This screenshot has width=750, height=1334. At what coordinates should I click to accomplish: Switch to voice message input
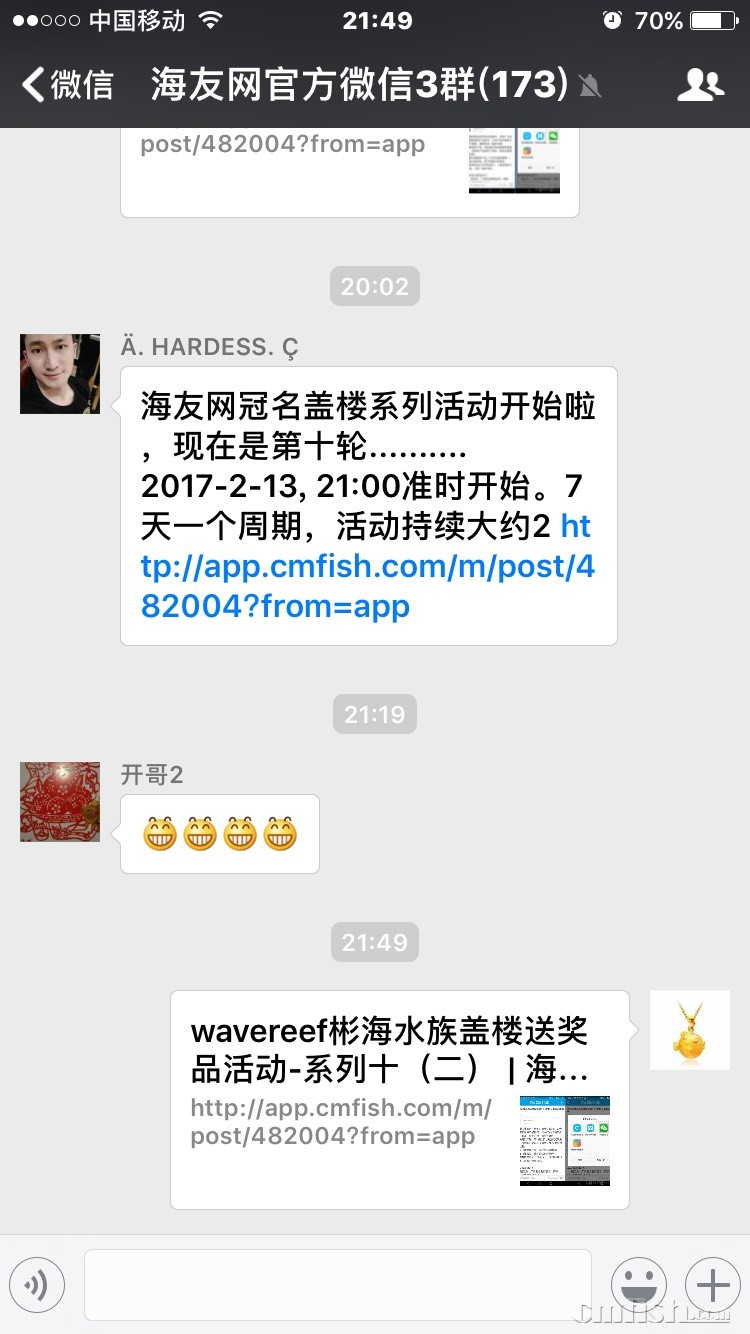[37, 1285]
